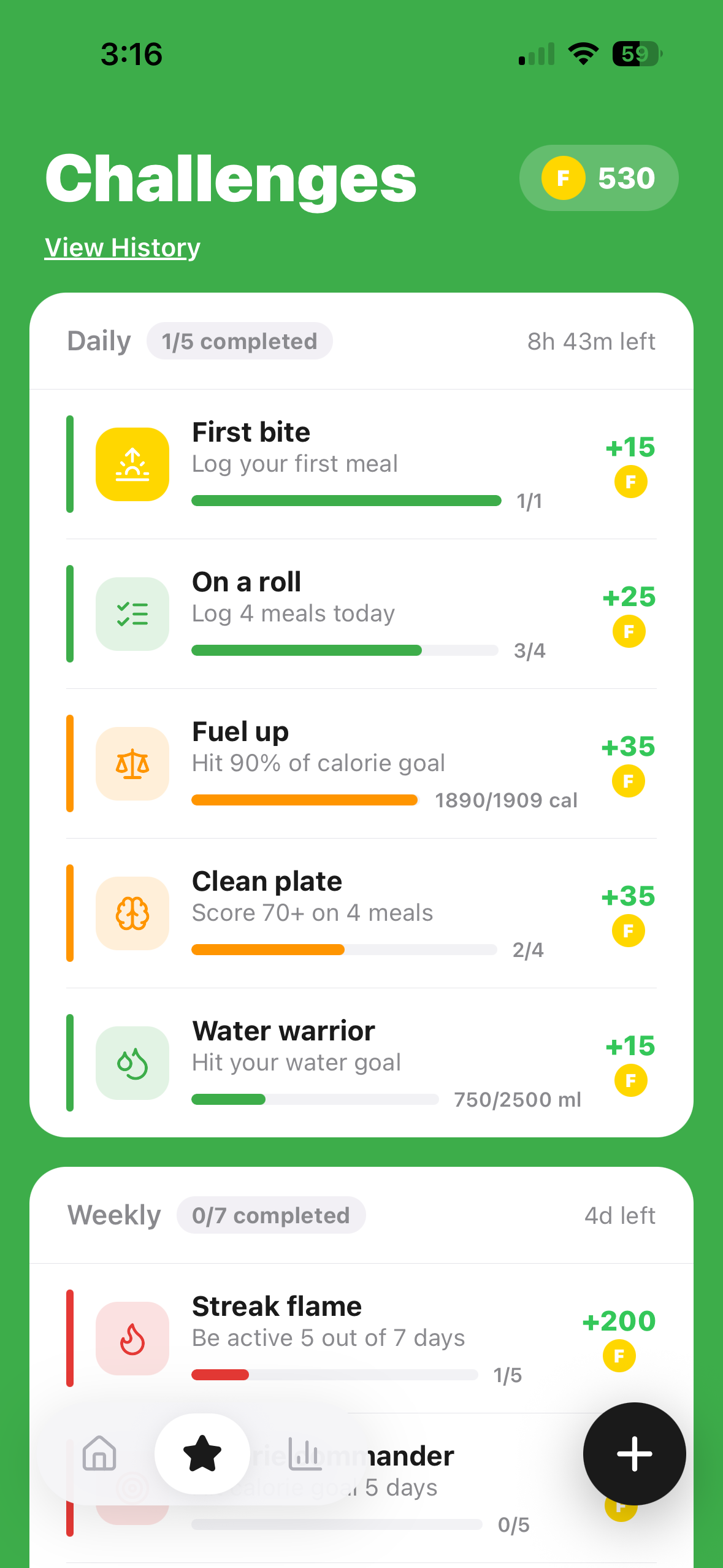Open View History
The image size is (723, 1568).
pos(121,248)
